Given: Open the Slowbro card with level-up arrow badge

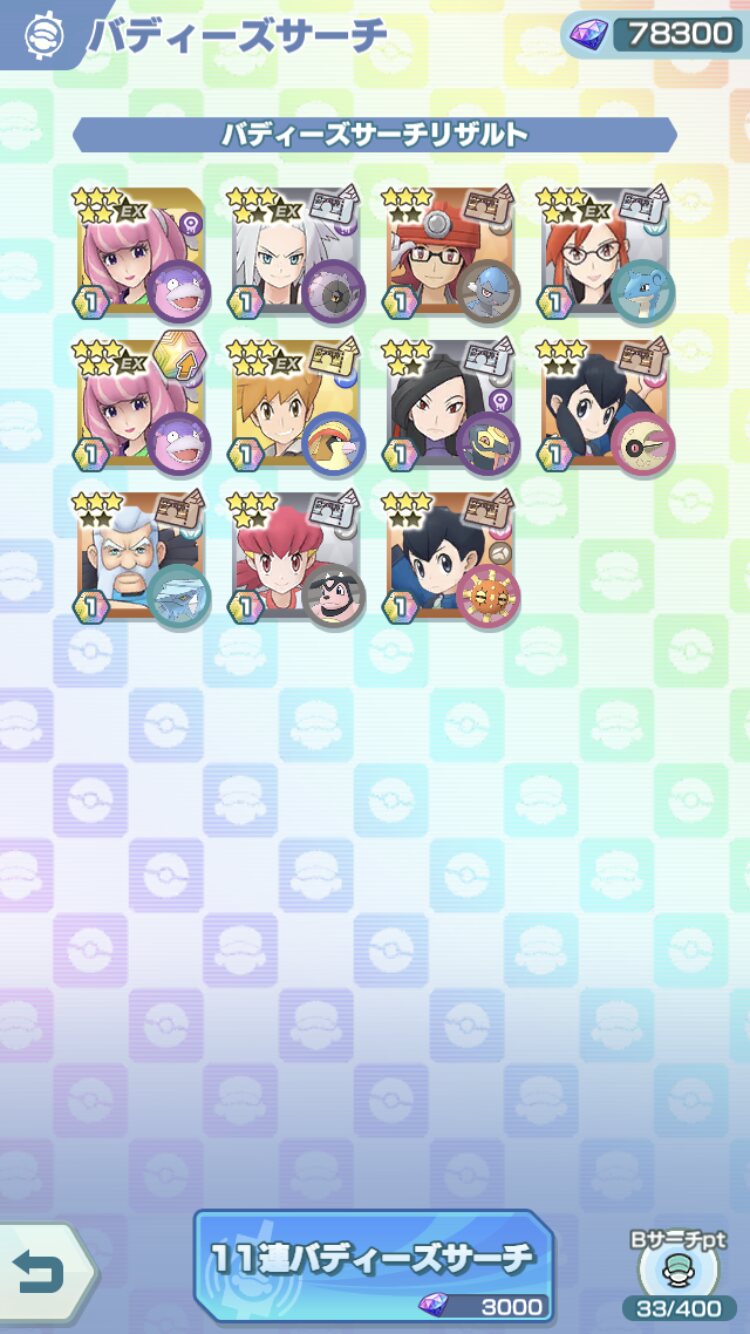Looking at the screenshot, I should (140, 405).
